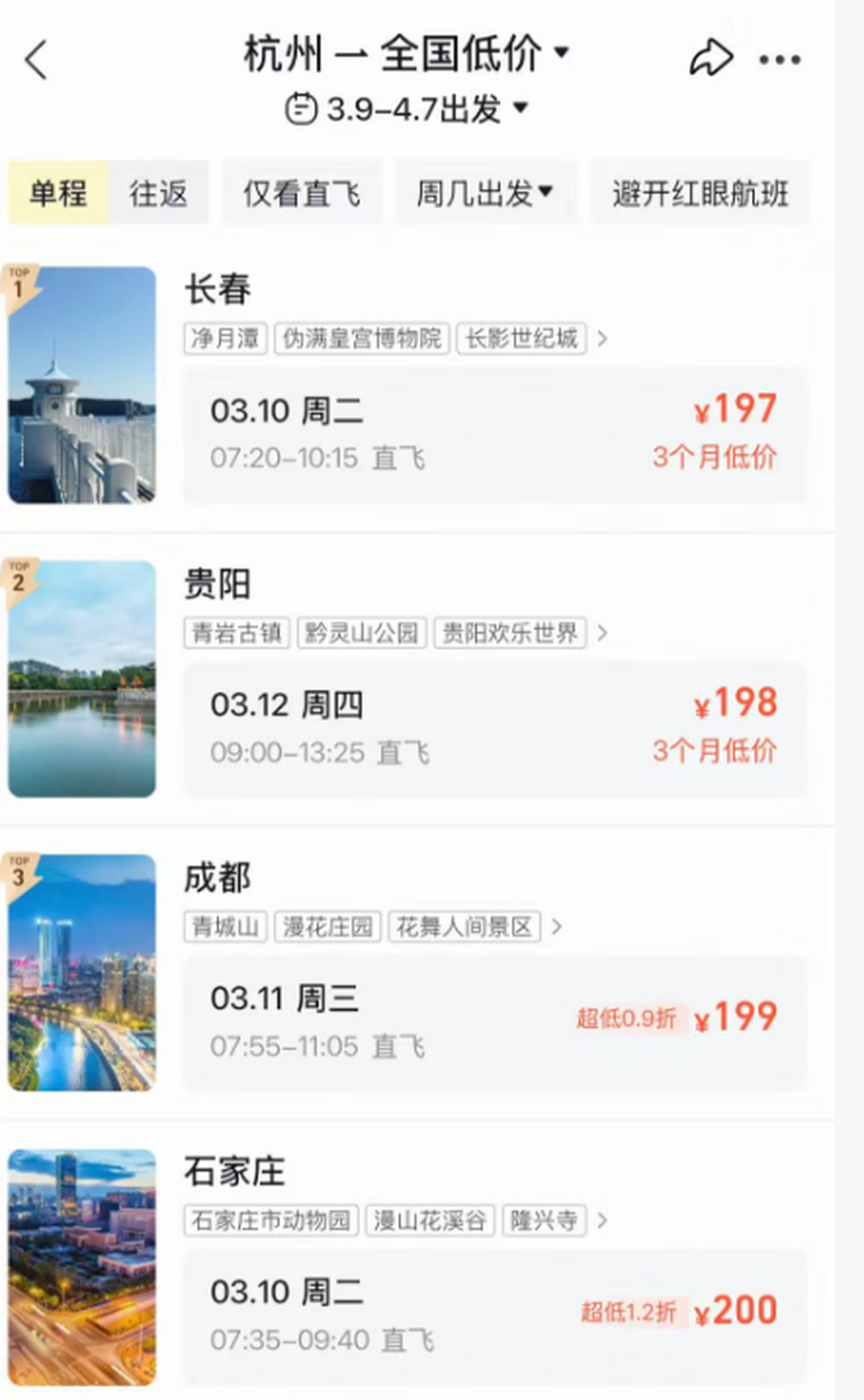
Task: Expand the 周几出发 weekday filter
Action: click(485, 193)
